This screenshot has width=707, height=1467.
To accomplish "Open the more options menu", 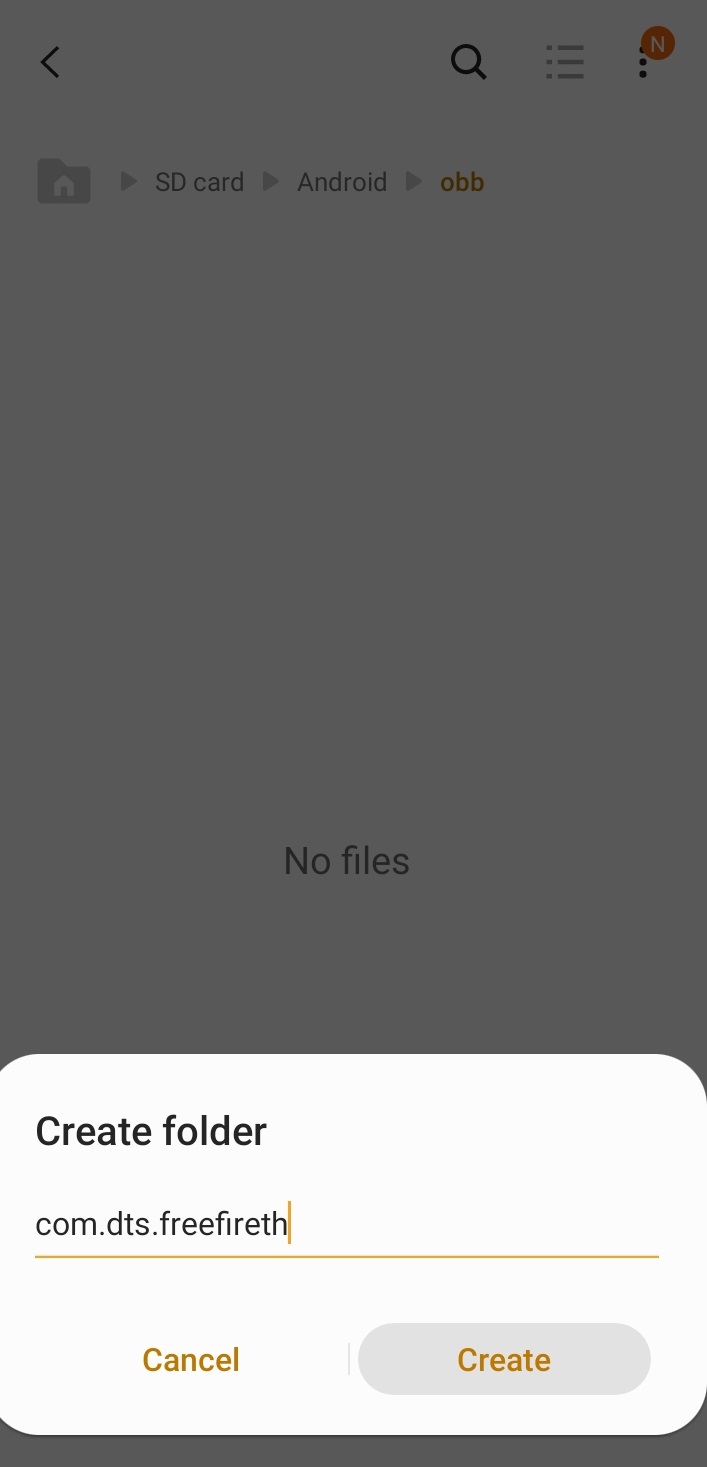I will (644, 62).
